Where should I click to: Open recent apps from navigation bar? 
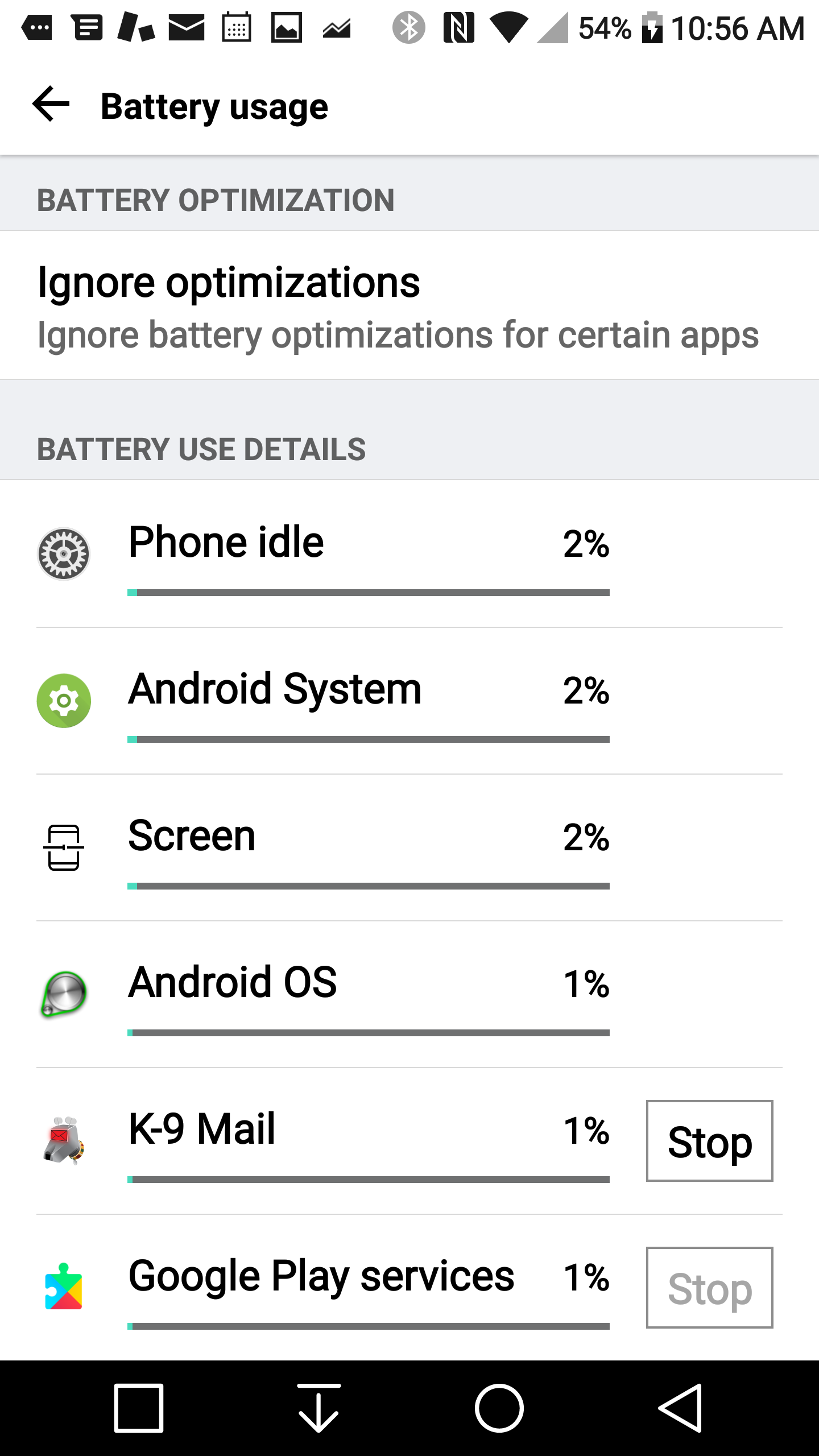tap(139, 1408)
